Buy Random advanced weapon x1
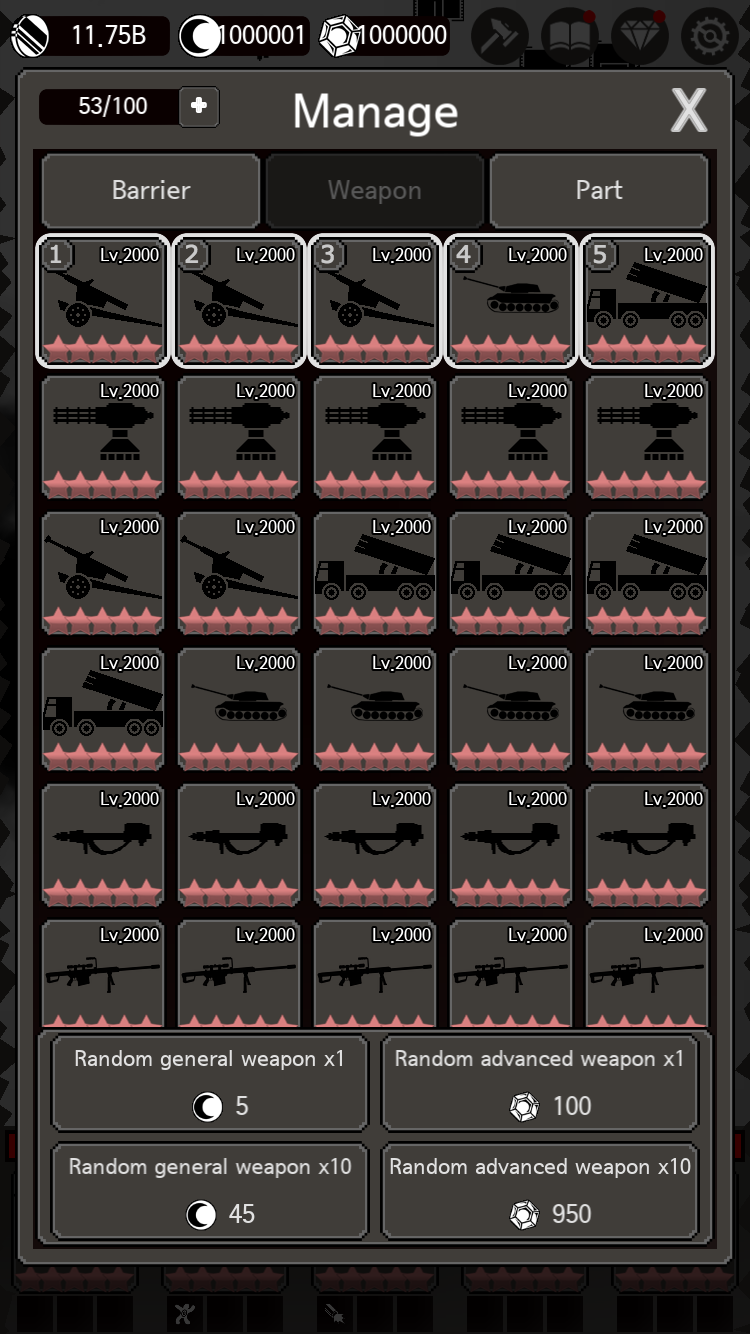This screenshot has width=750, height=1334. [540, 1084]
